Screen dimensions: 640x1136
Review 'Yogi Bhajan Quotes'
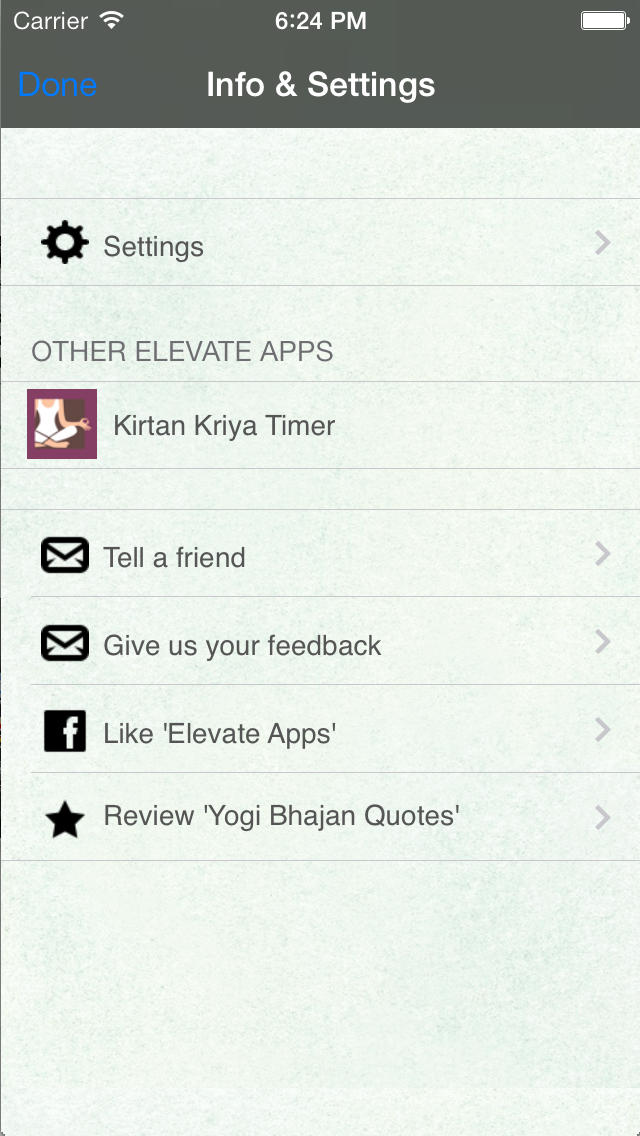320,816
